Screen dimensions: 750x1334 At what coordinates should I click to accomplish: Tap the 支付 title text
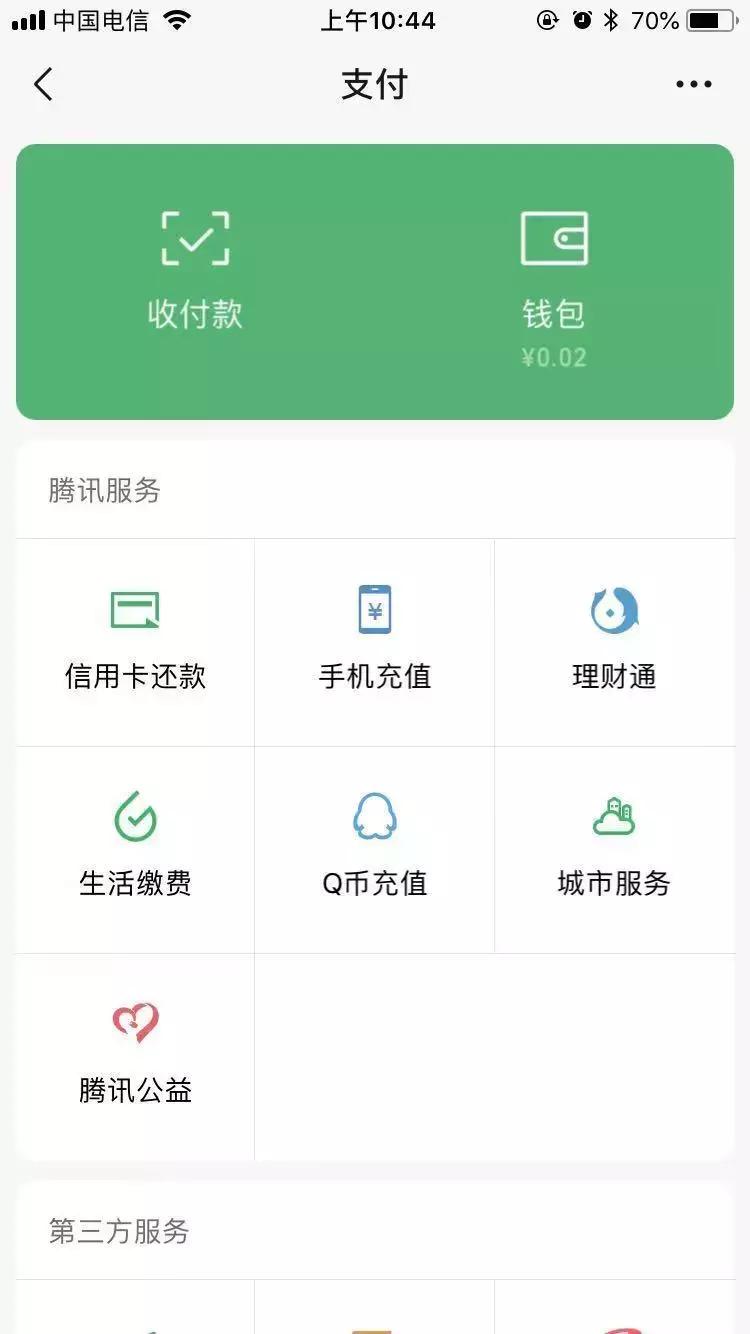coord(374,84)
